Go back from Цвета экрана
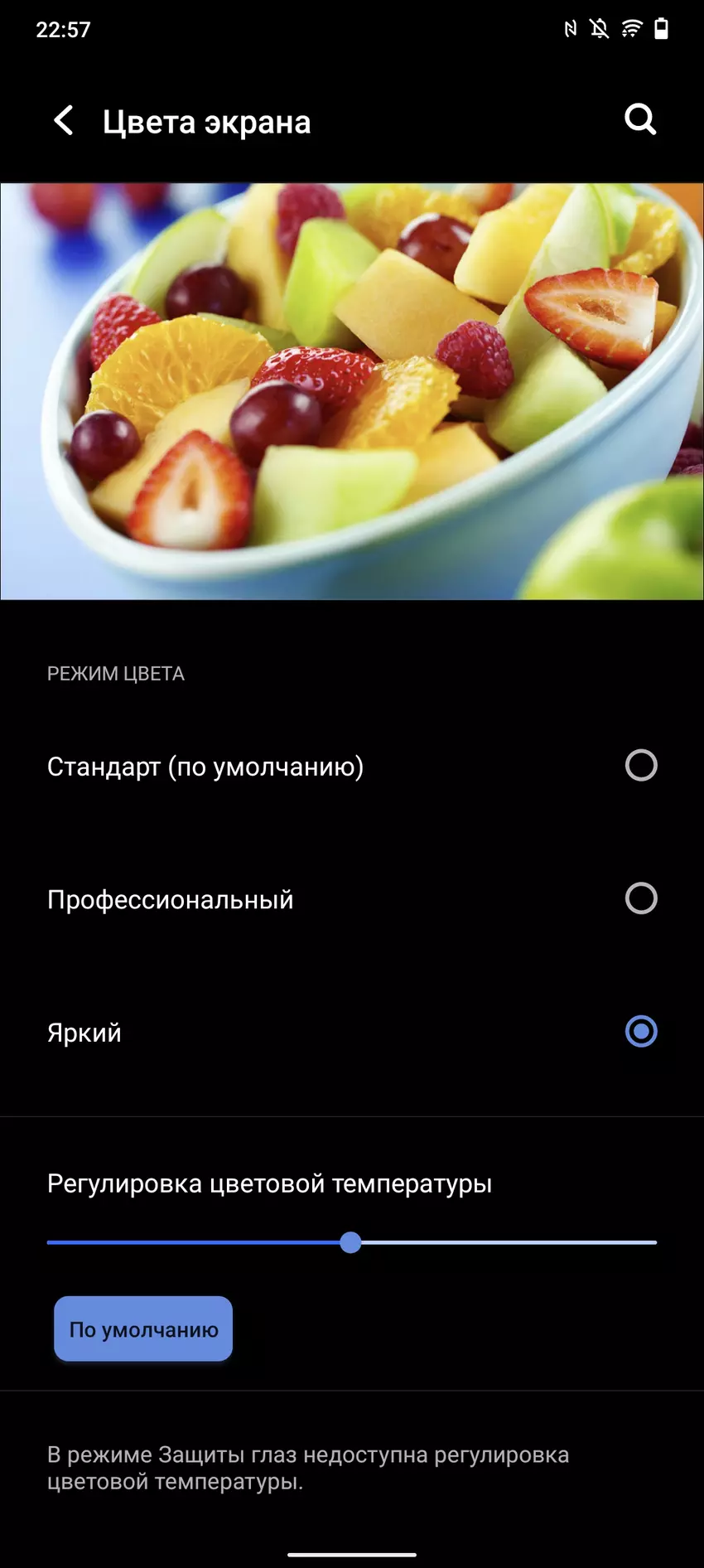 click(64, 121)
